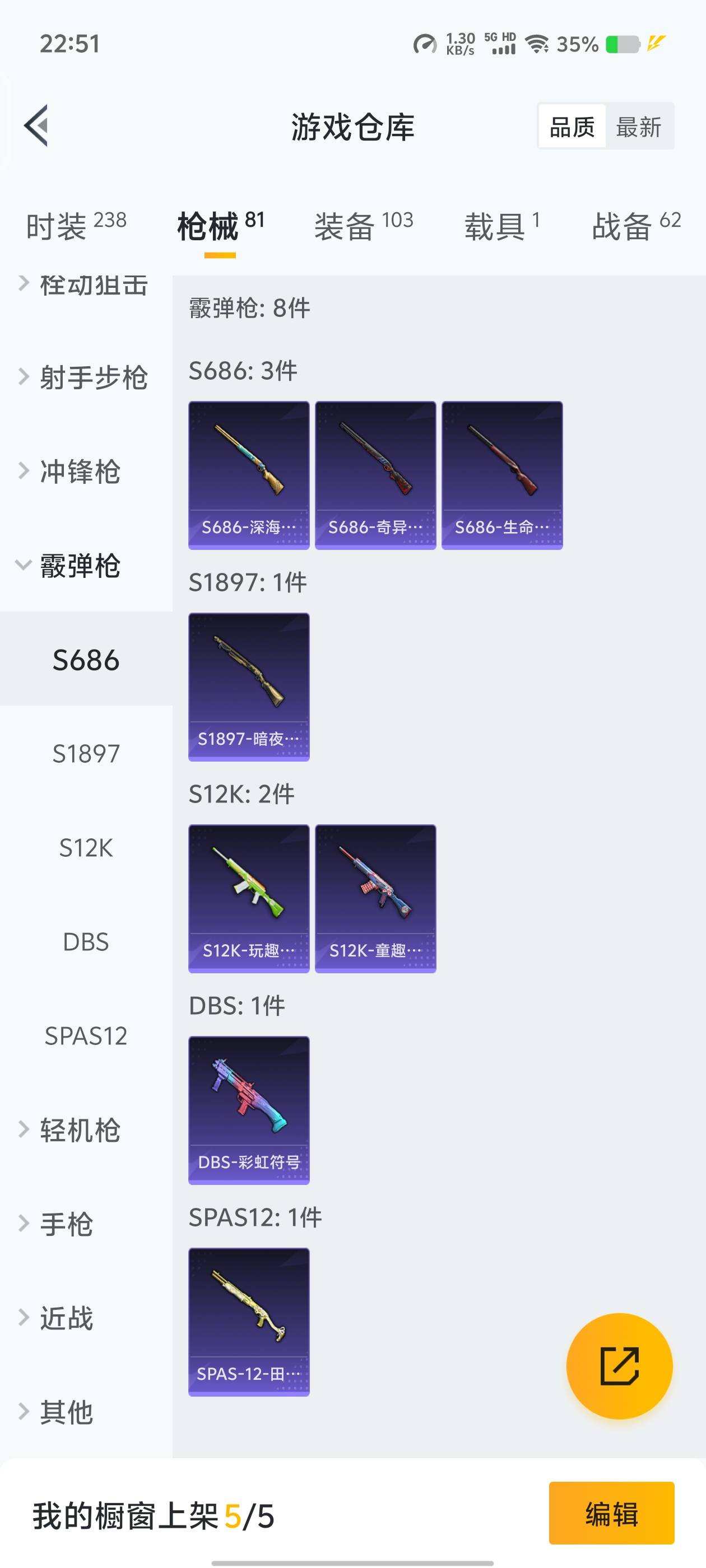
Task: Tap the Wi-Fi status icon
Action: 538,44
